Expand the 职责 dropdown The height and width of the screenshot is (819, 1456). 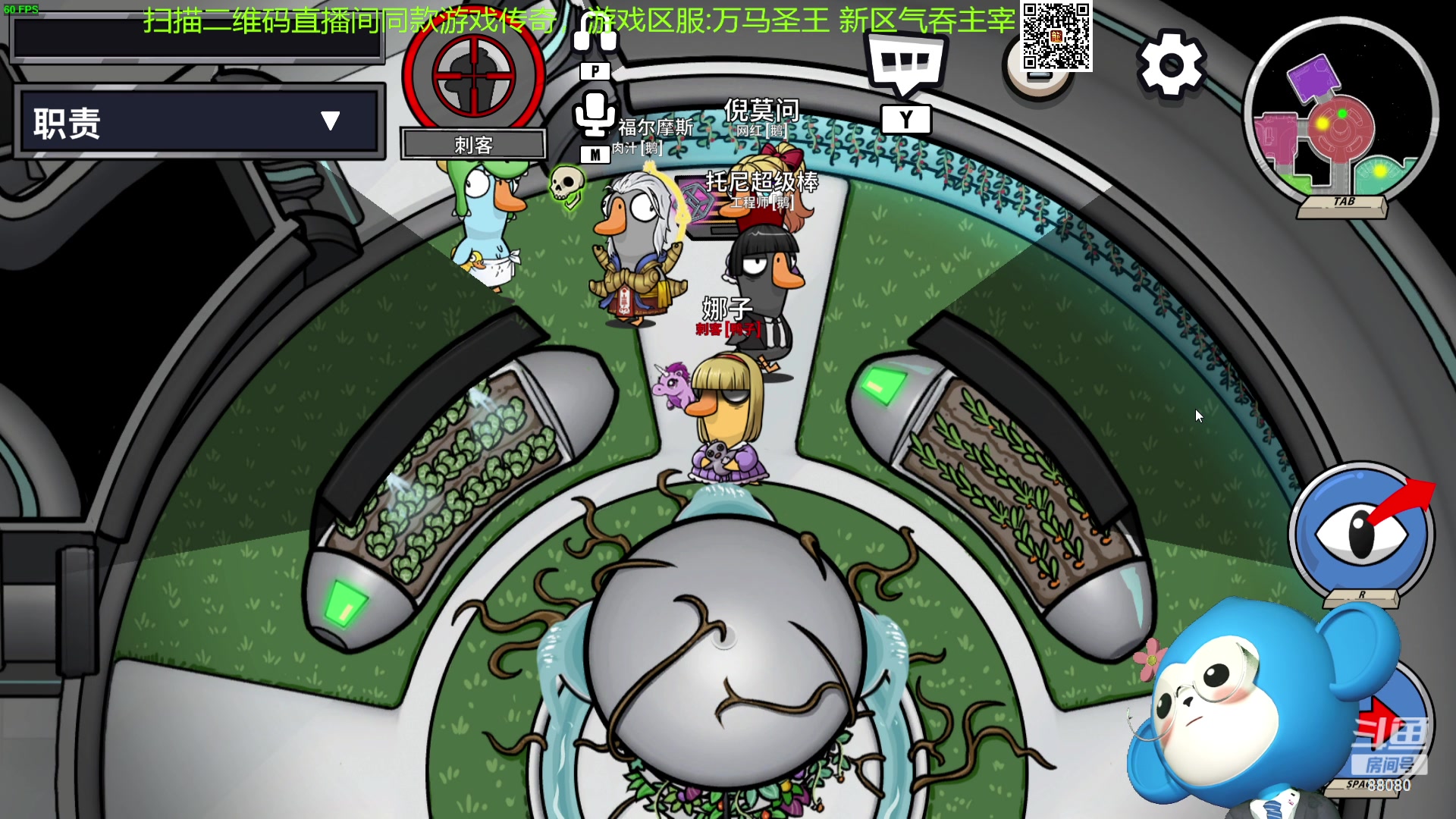tap(329, 121)
